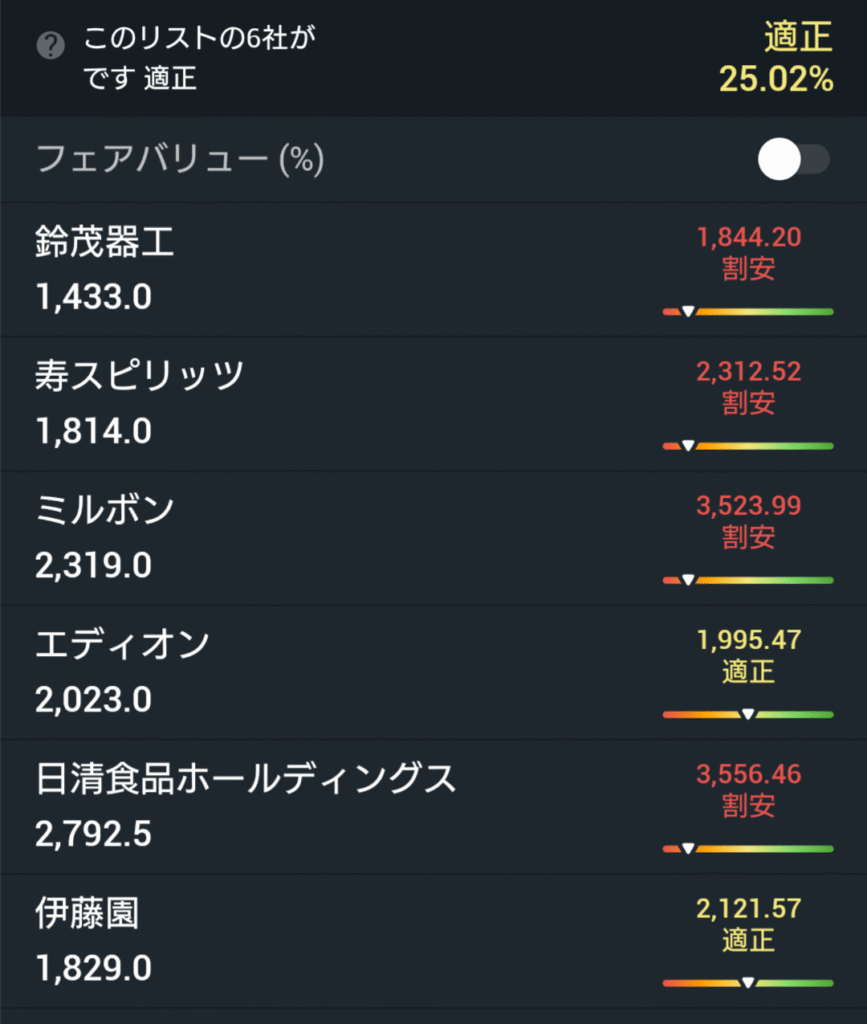Click the 割安 label under 3,523.99
Viewport: 867px width, 1024px height.
[x=751, y=537]
